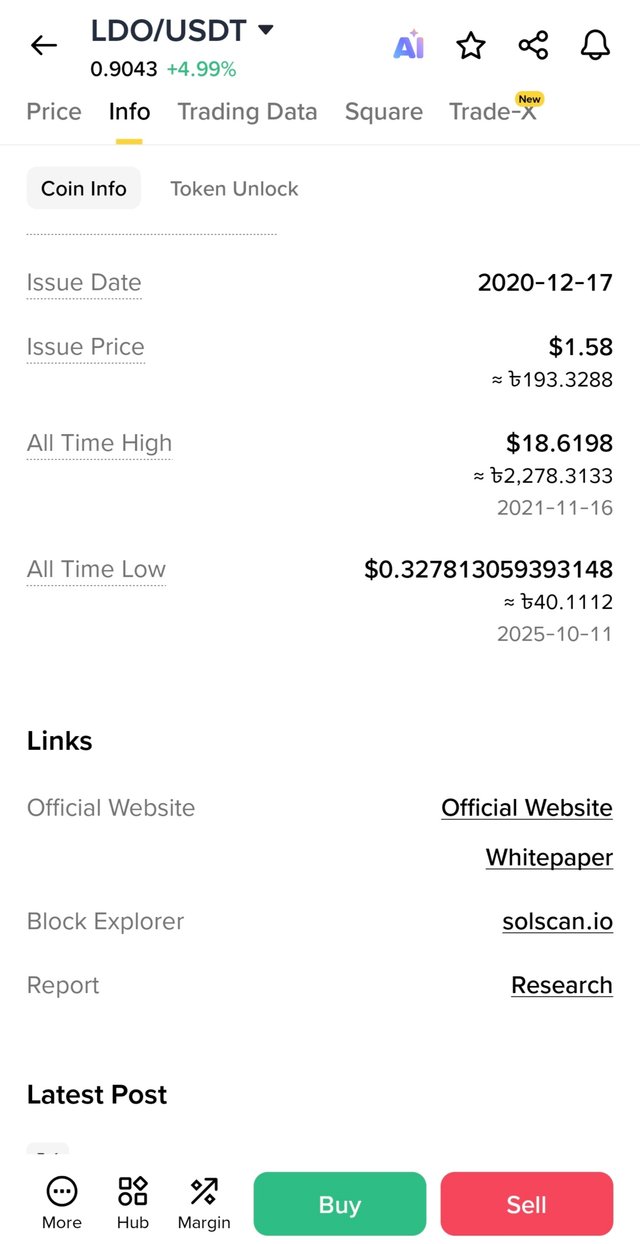640x1244 pixels.
Task: Add LDO/USDT to favorites with the star
Action: coord(471,45)
